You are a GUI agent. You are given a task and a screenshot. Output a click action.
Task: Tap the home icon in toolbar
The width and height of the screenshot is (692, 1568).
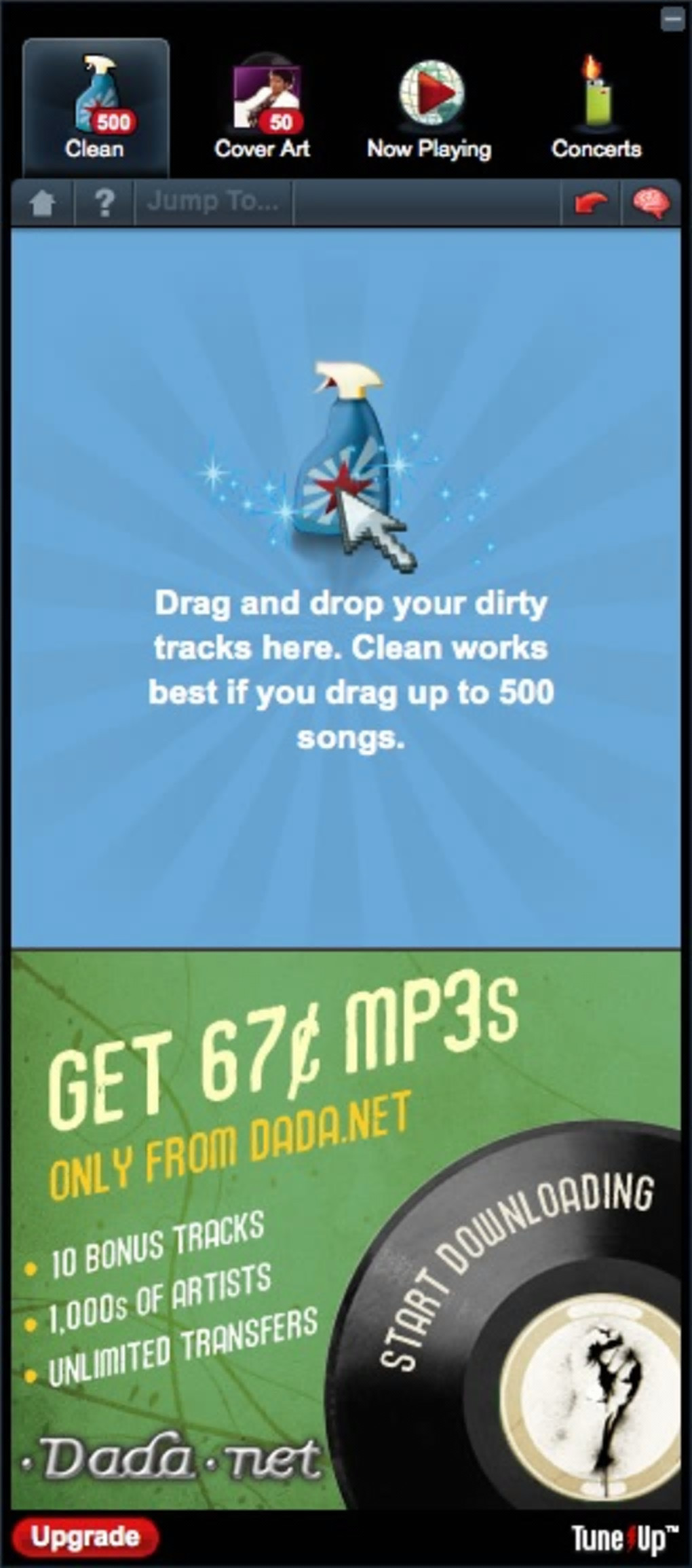[43, 203]
